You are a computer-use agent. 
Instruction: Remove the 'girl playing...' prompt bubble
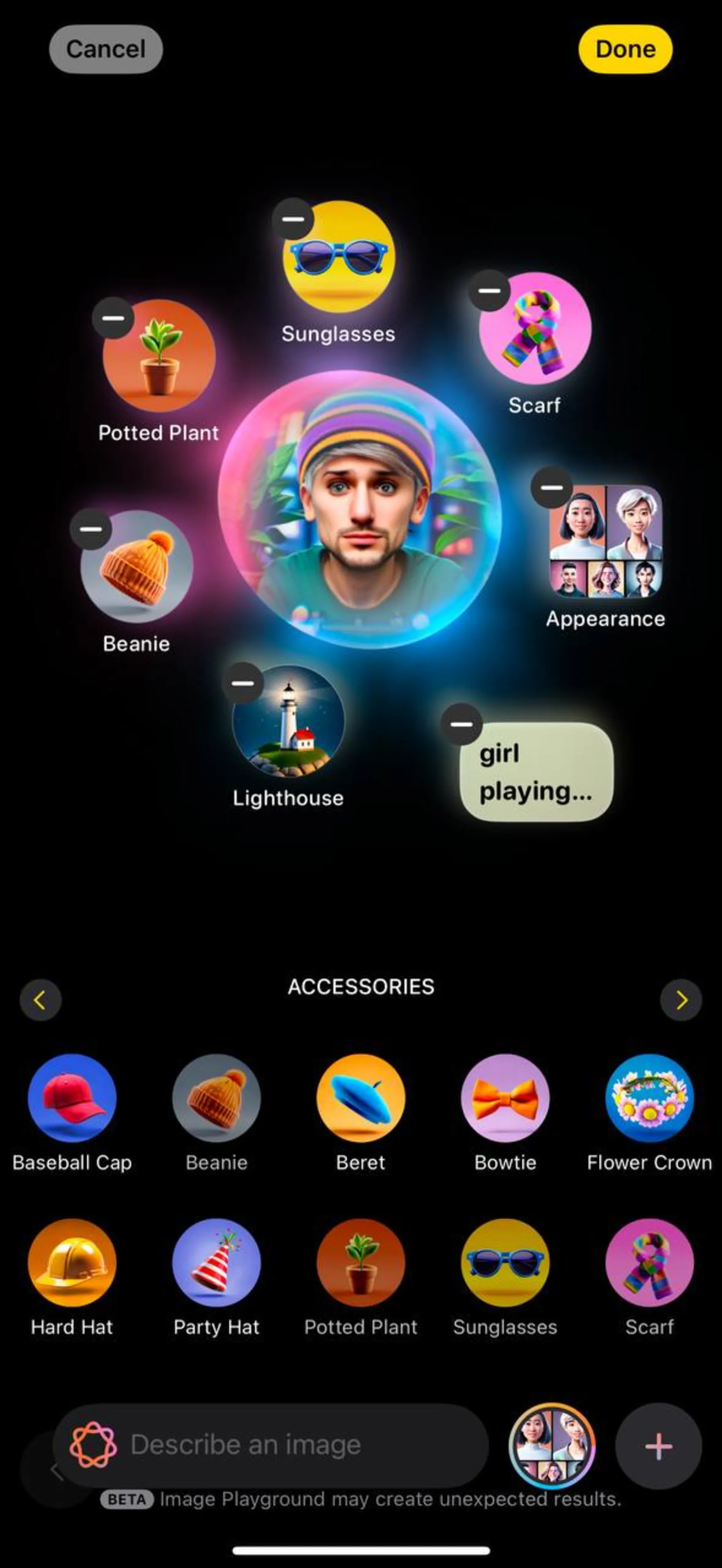461,724
